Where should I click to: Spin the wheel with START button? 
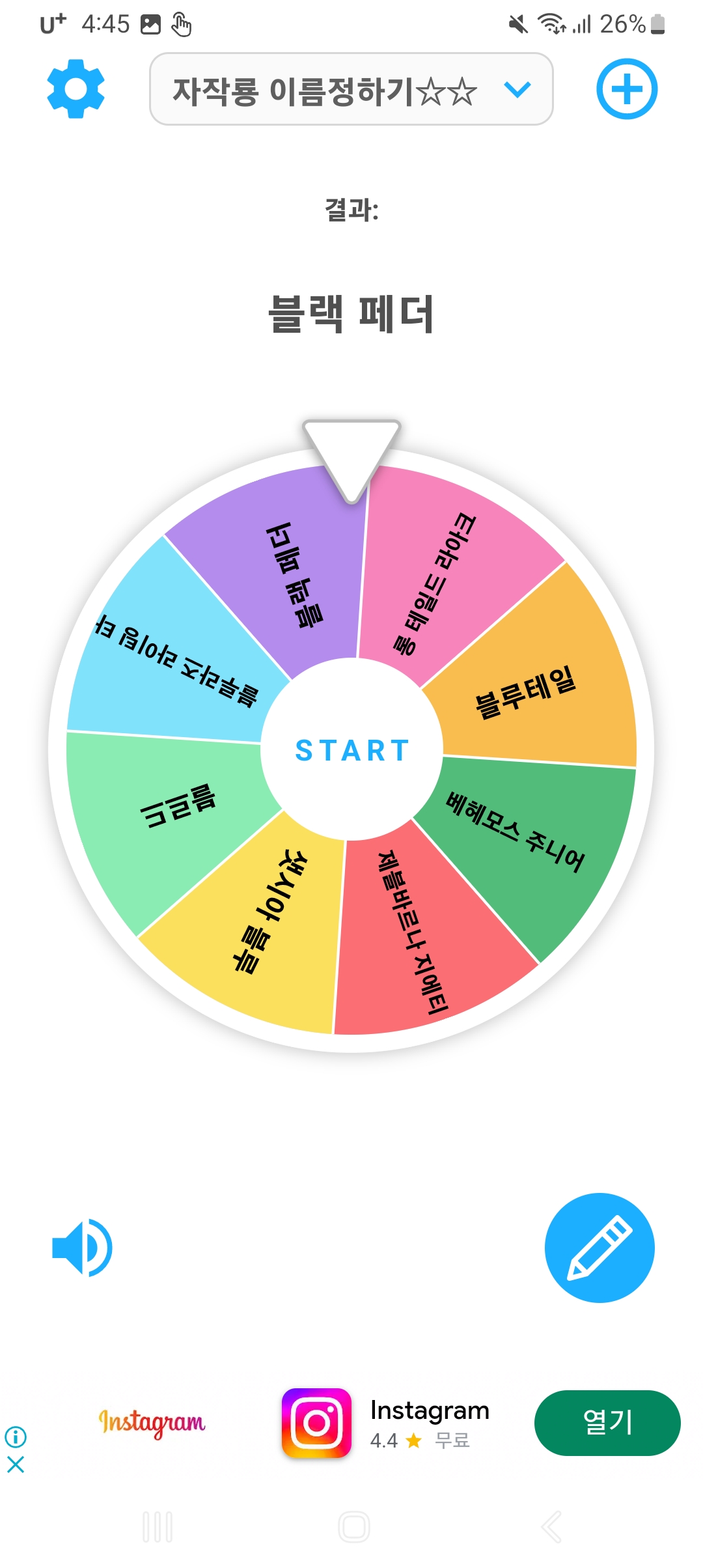coord(351,750)
